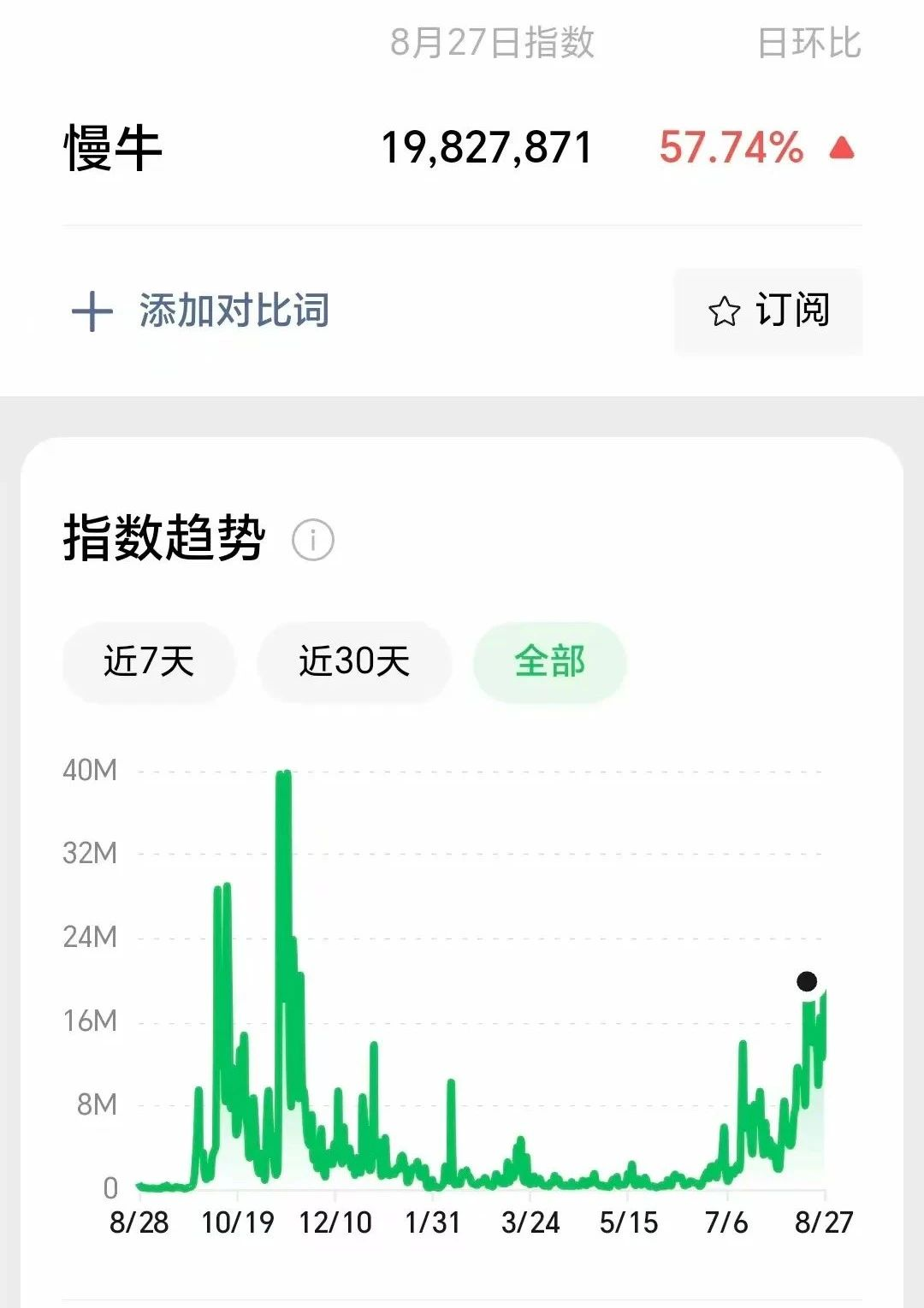
Task: Subscribe with the 订阅 star button
Action: pyautogui.click(x=768, y=311)
